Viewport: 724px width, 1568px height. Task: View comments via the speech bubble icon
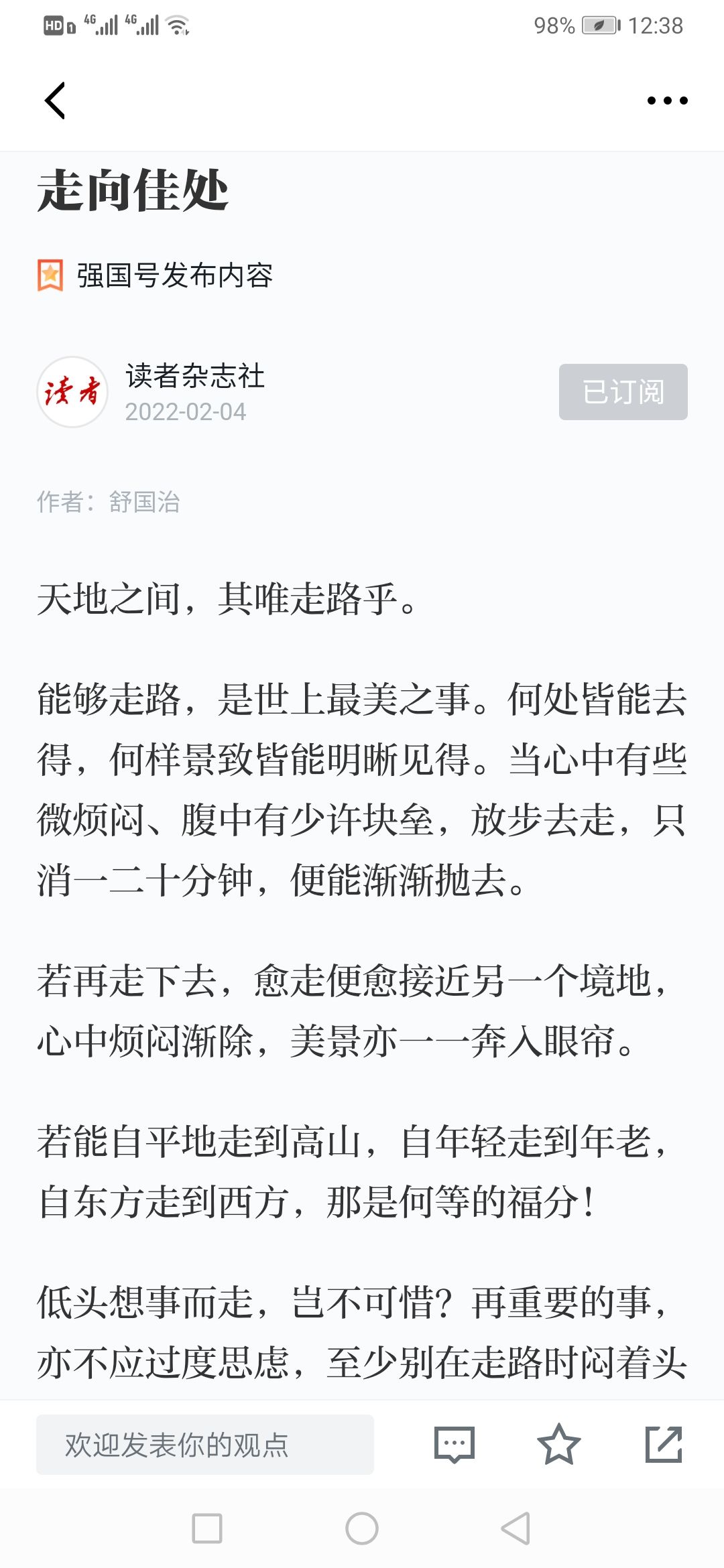coord(455,1445)
